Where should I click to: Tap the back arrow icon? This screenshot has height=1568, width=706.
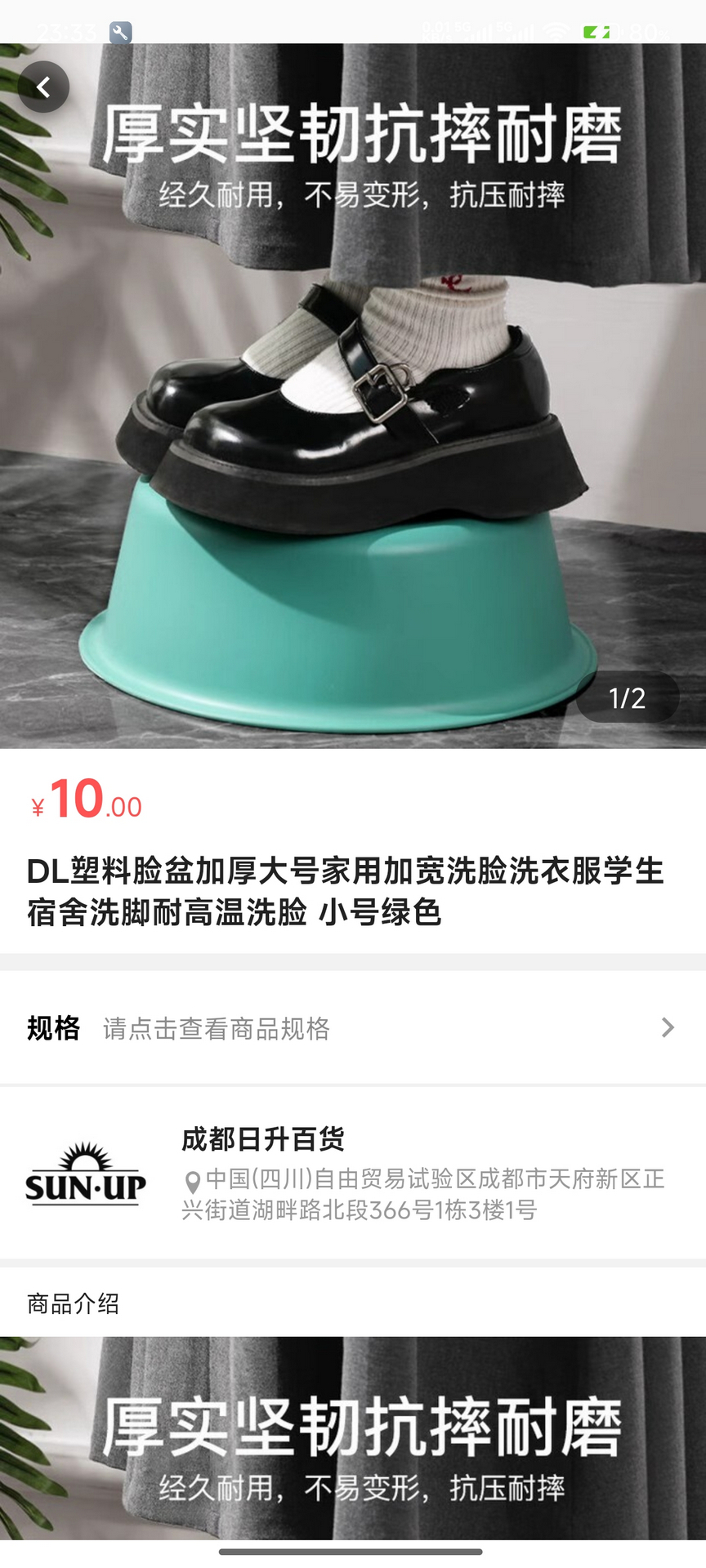(43, 87)
